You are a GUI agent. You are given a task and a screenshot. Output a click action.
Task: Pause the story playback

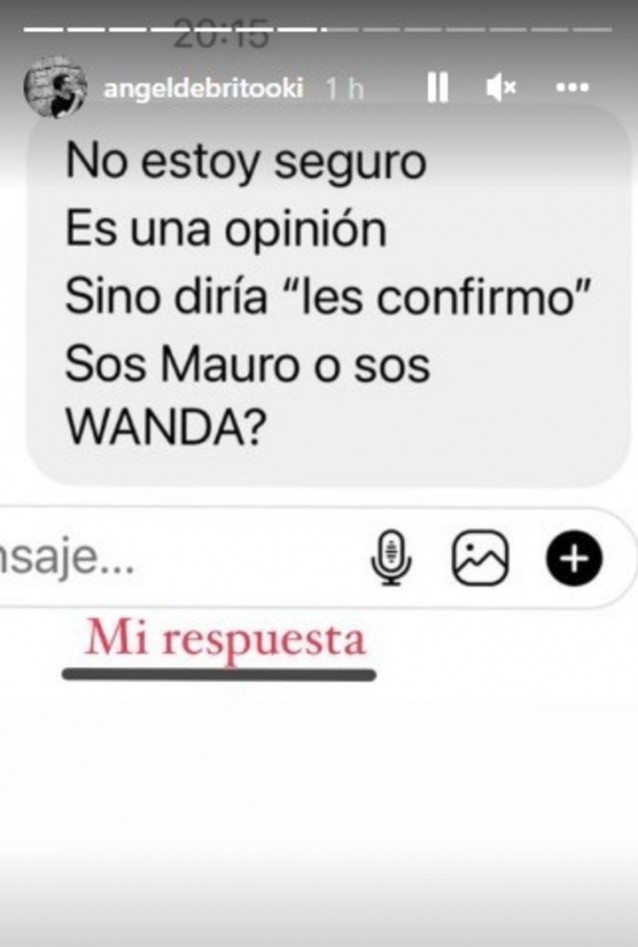437,89
